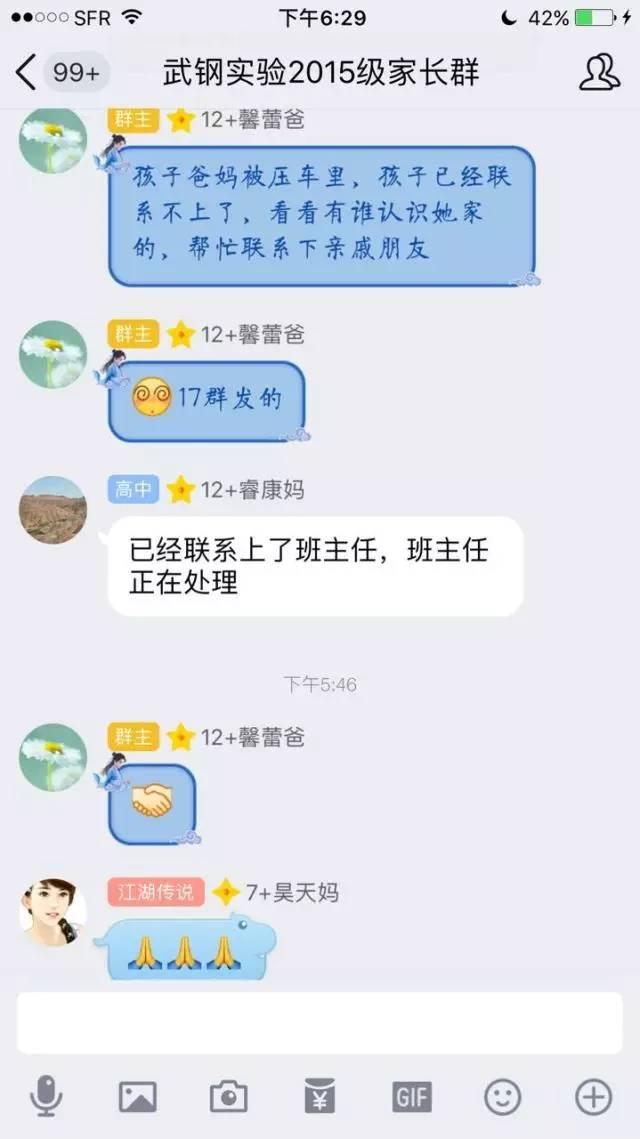Open the camera to take a photo

[228, 1097]
